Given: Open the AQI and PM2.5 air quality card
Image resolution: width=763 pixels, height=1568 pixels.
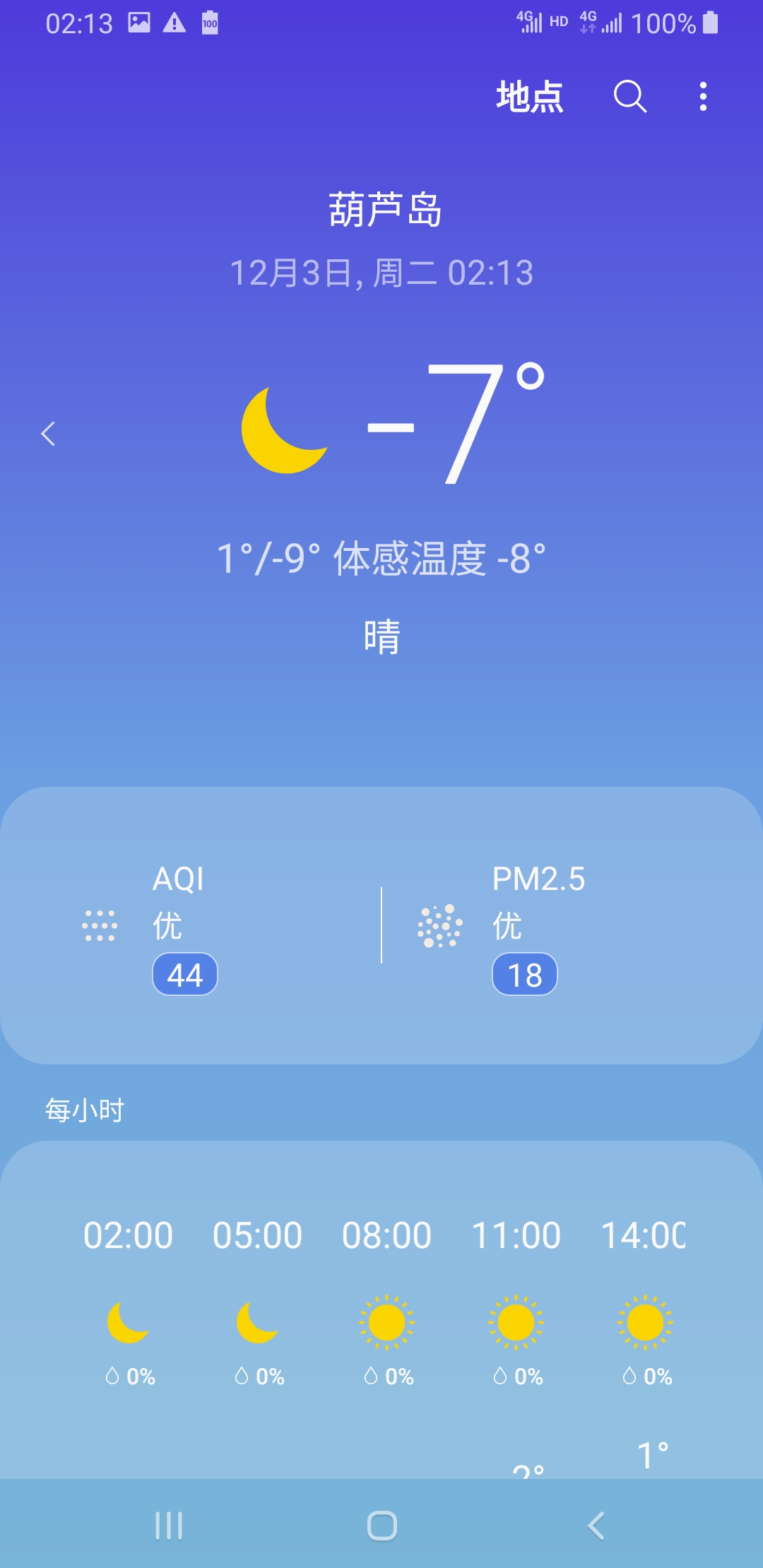Looking at the screenshot, I should coord(381,925).
